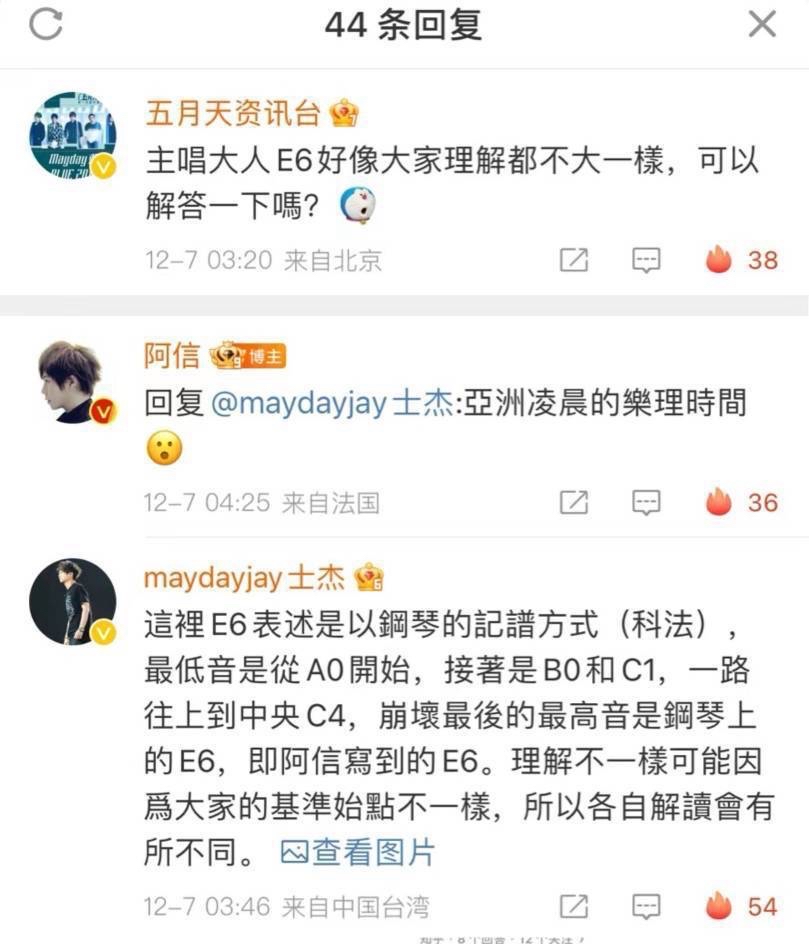The height and width of the screenshot is (944, 809).
Task: Click the verified V badge on maydayjay士杰's avatar
Action: coord(101,631)
